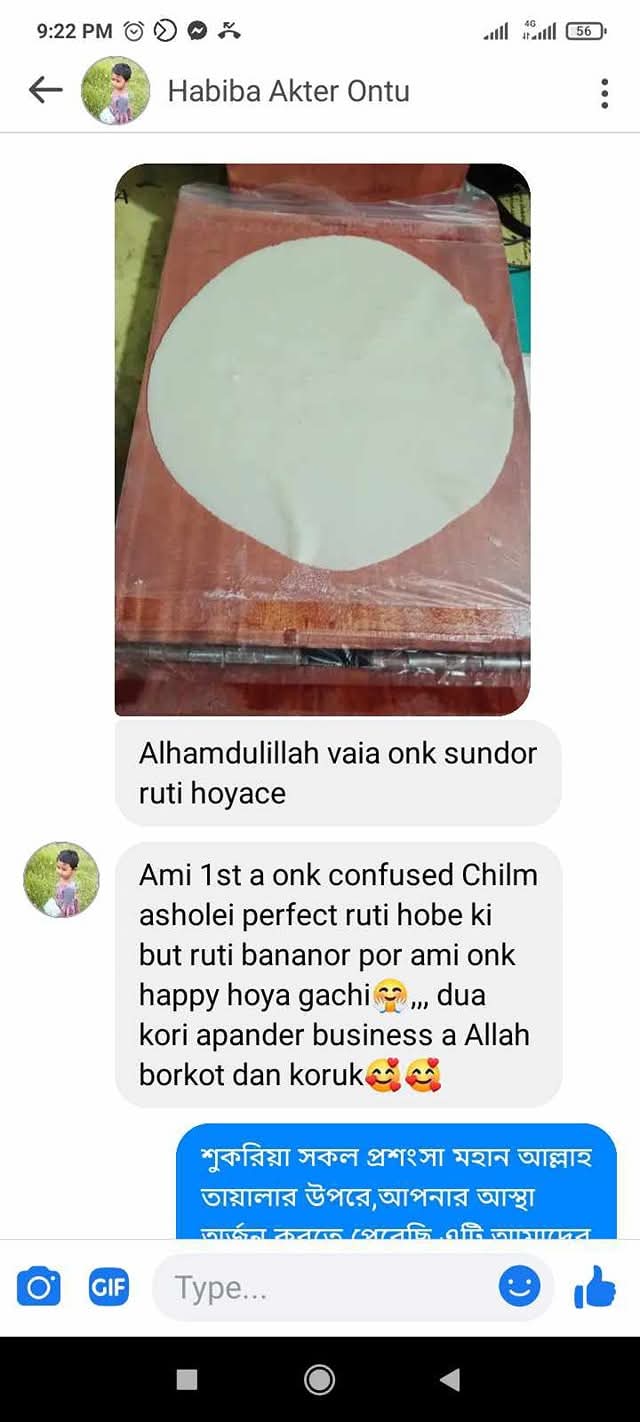Open the emoji picker smiley

(519, 1287)
